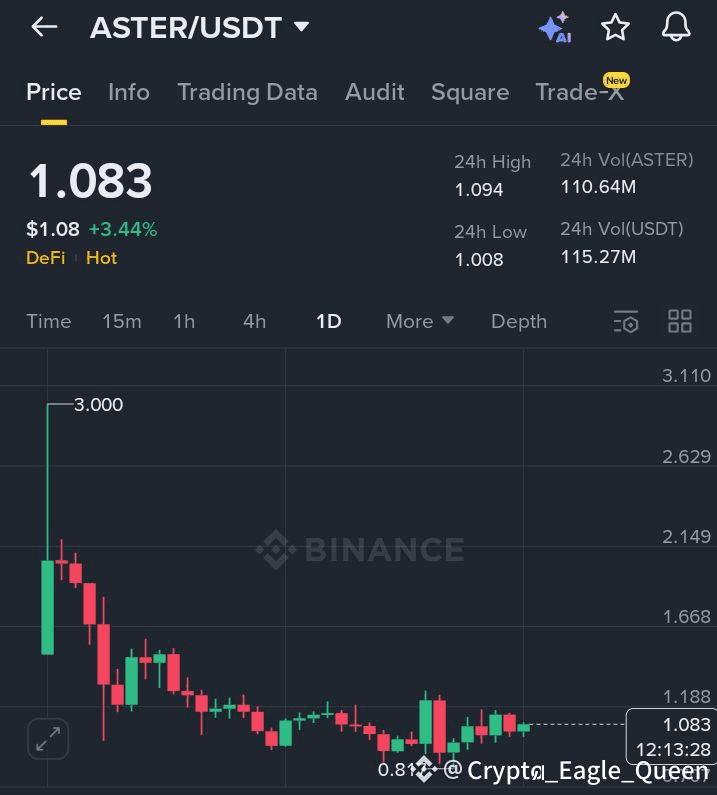Screen dimensions: 717x795
Task: Expand the More intervals dropdown
Action: 420,321
